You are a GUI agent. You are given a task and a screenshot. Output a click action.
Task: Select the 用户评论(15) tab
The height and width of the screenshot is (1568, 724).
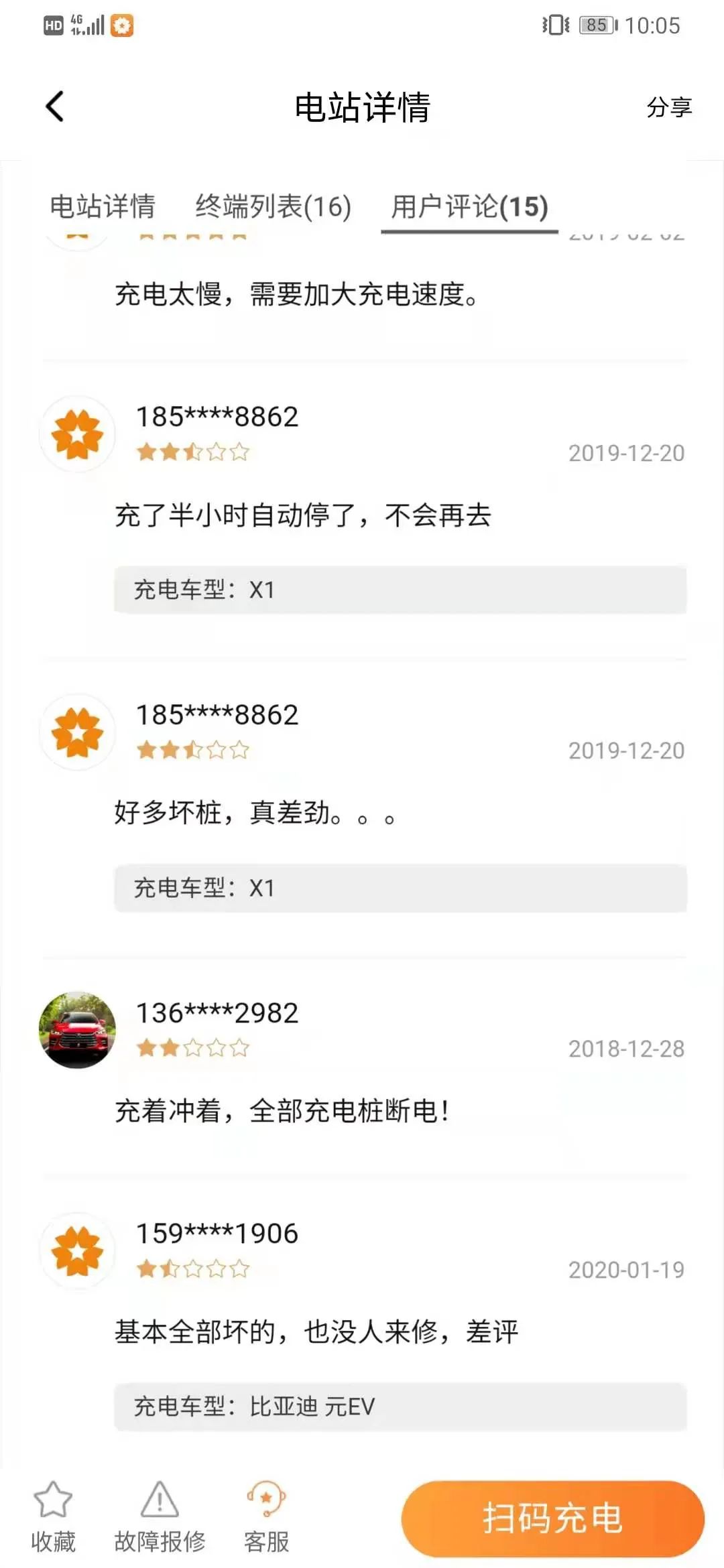click(469, 206)
